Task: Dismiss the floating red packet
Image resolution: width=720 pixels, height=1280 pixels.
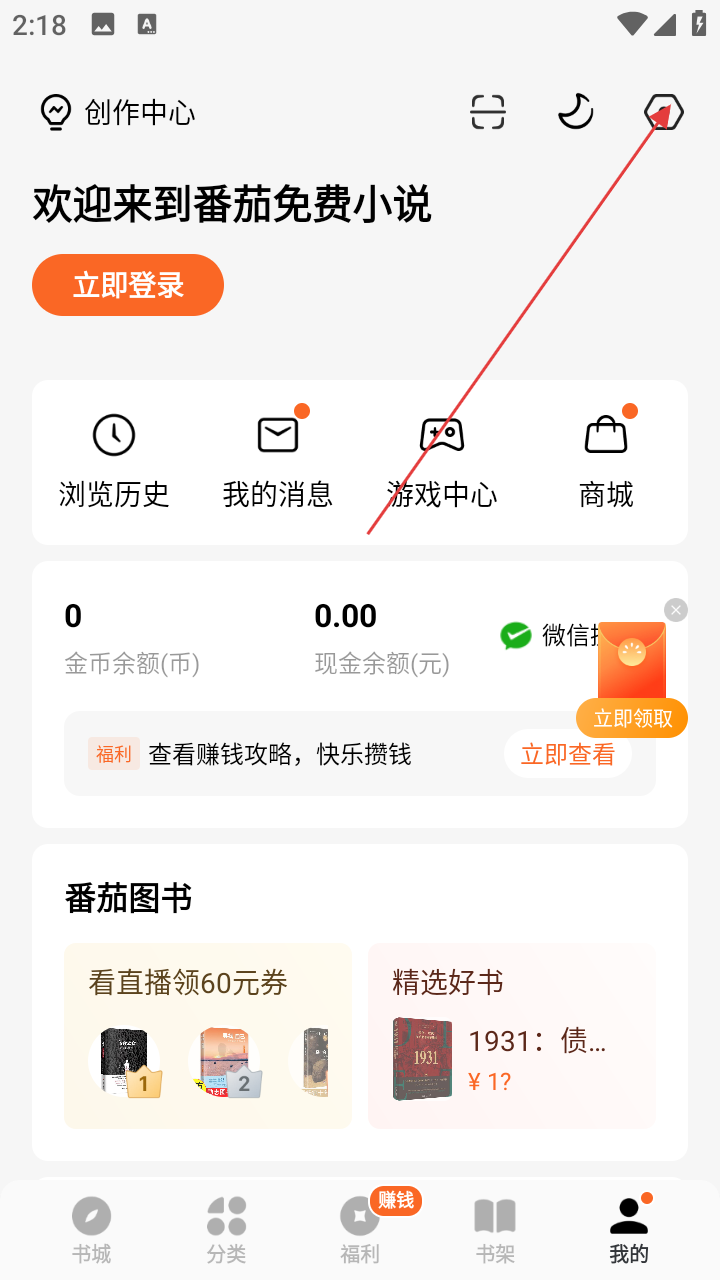Action: pos(676,610)
